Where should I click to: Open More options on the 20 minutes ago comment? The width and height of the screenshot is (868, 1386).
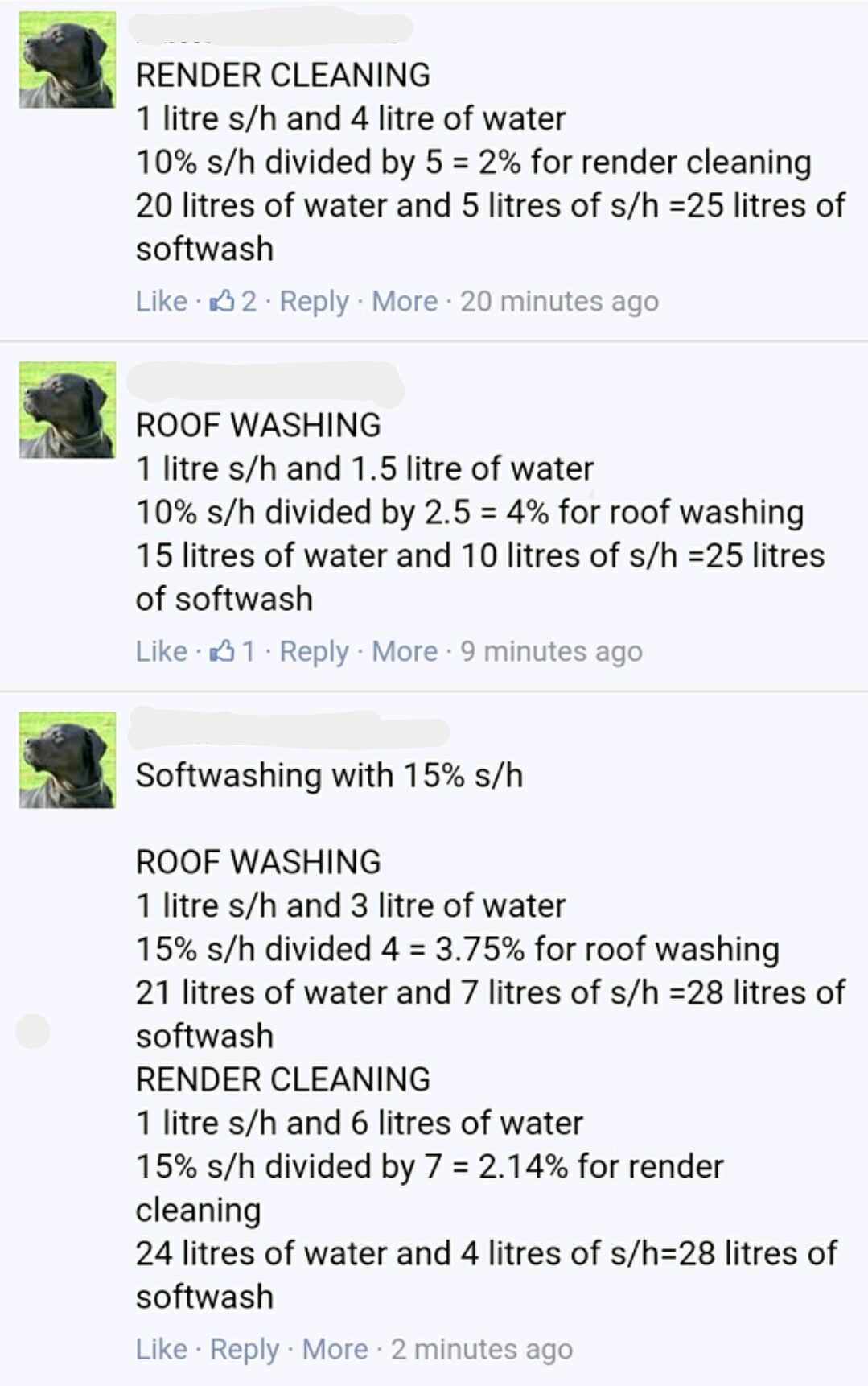pyautogui.click(x=404, y=301)
